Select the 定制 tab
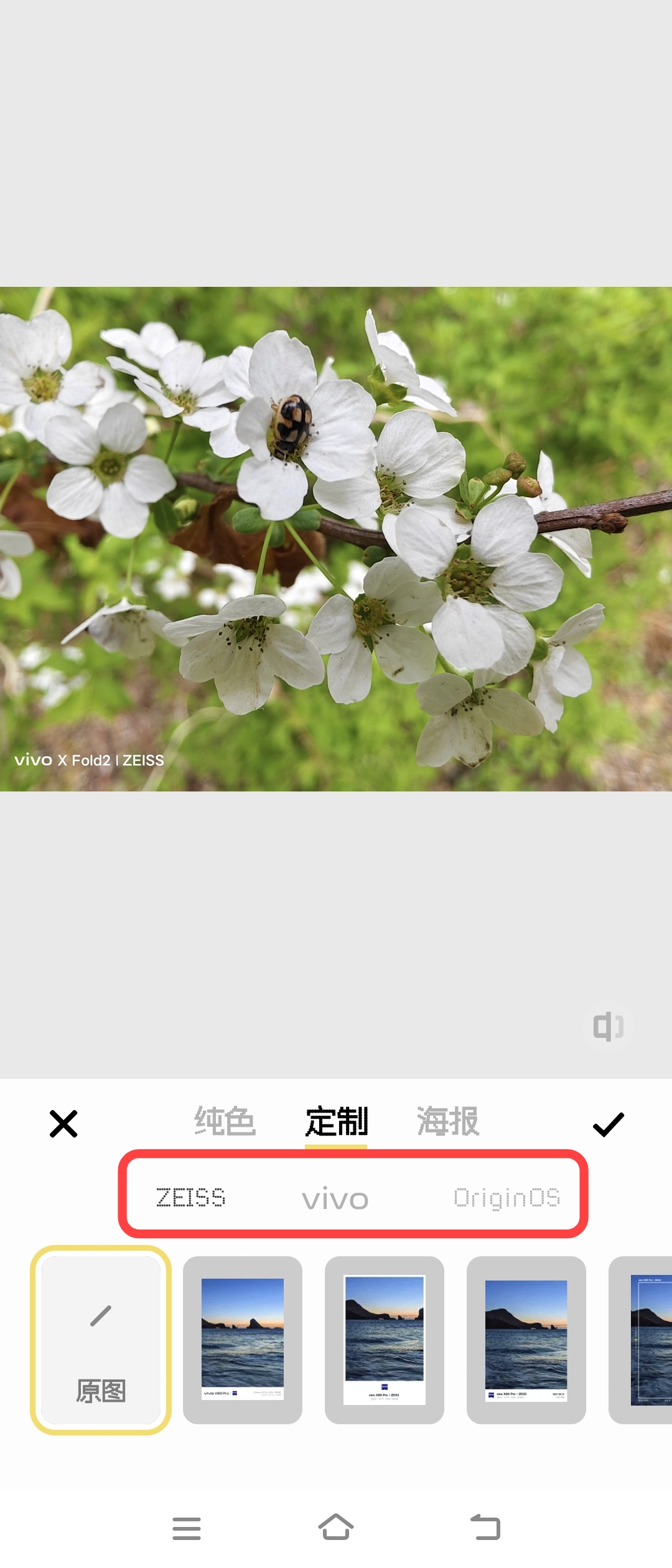Screen dimensions: 672x1568 (x=336, y=1122)
